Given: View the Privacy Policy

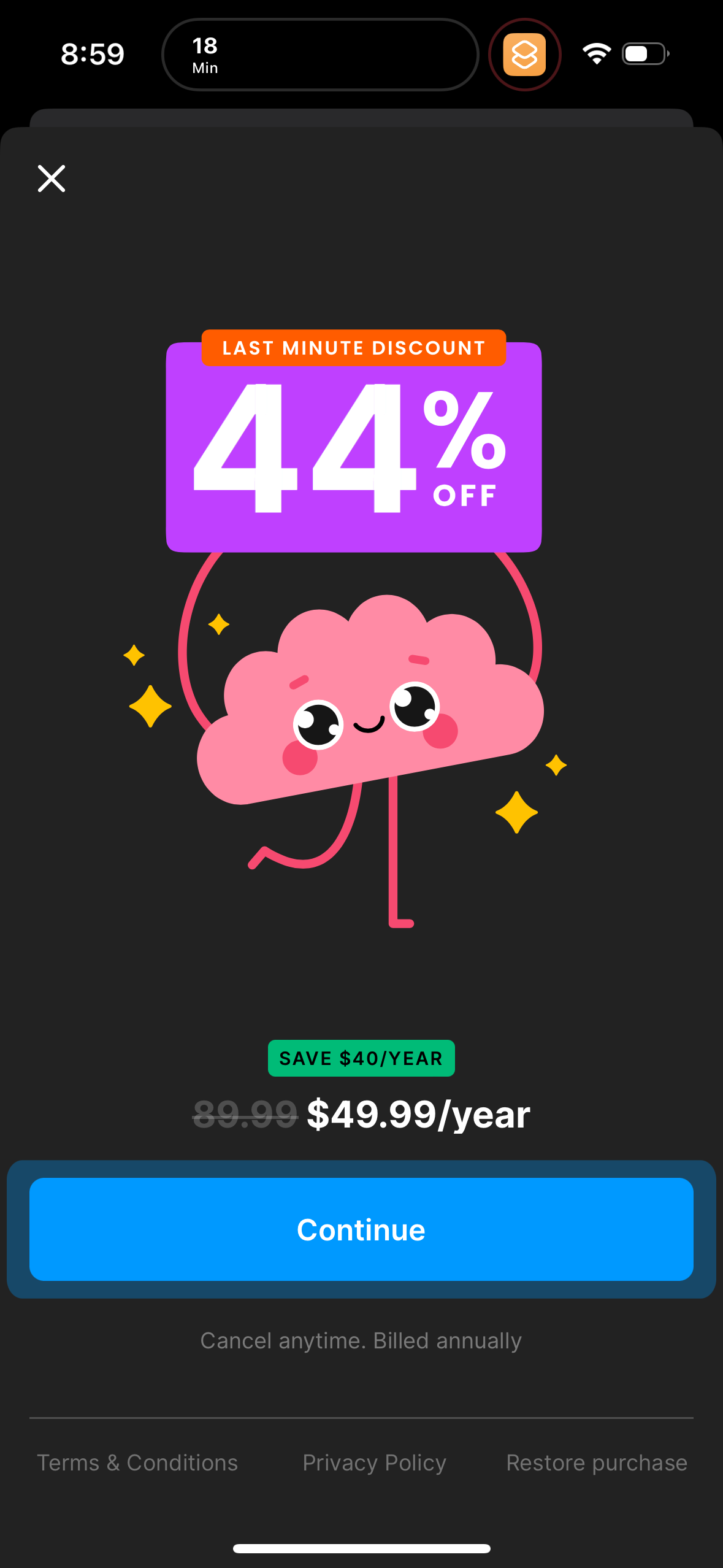Looking at the screenshot, I should click(374, 1463).
